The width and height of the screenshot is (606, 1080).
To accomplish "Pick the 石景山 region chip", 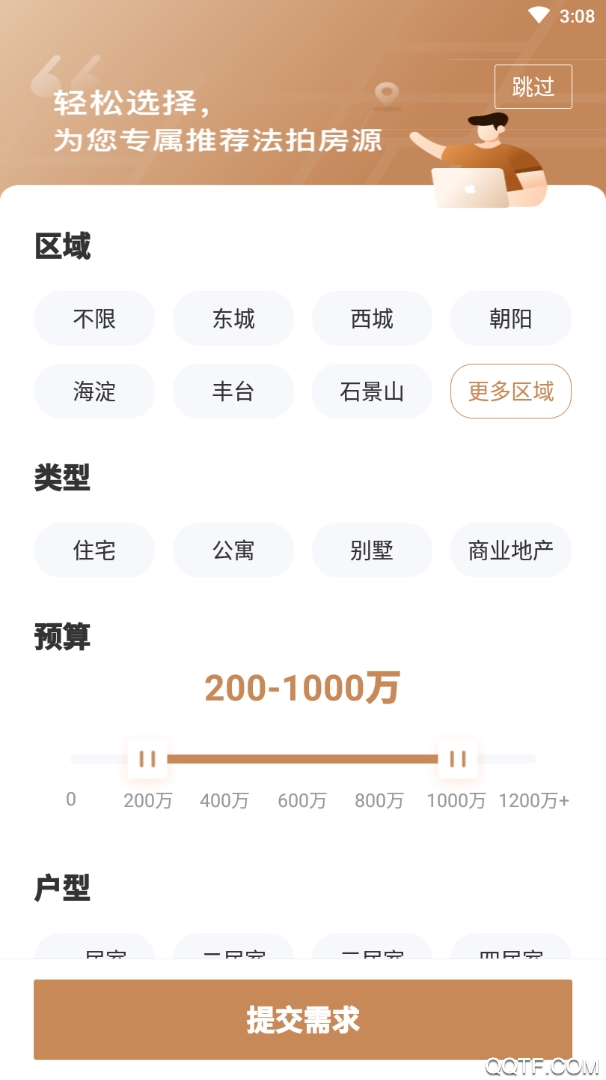I will [x=372, y=392].
